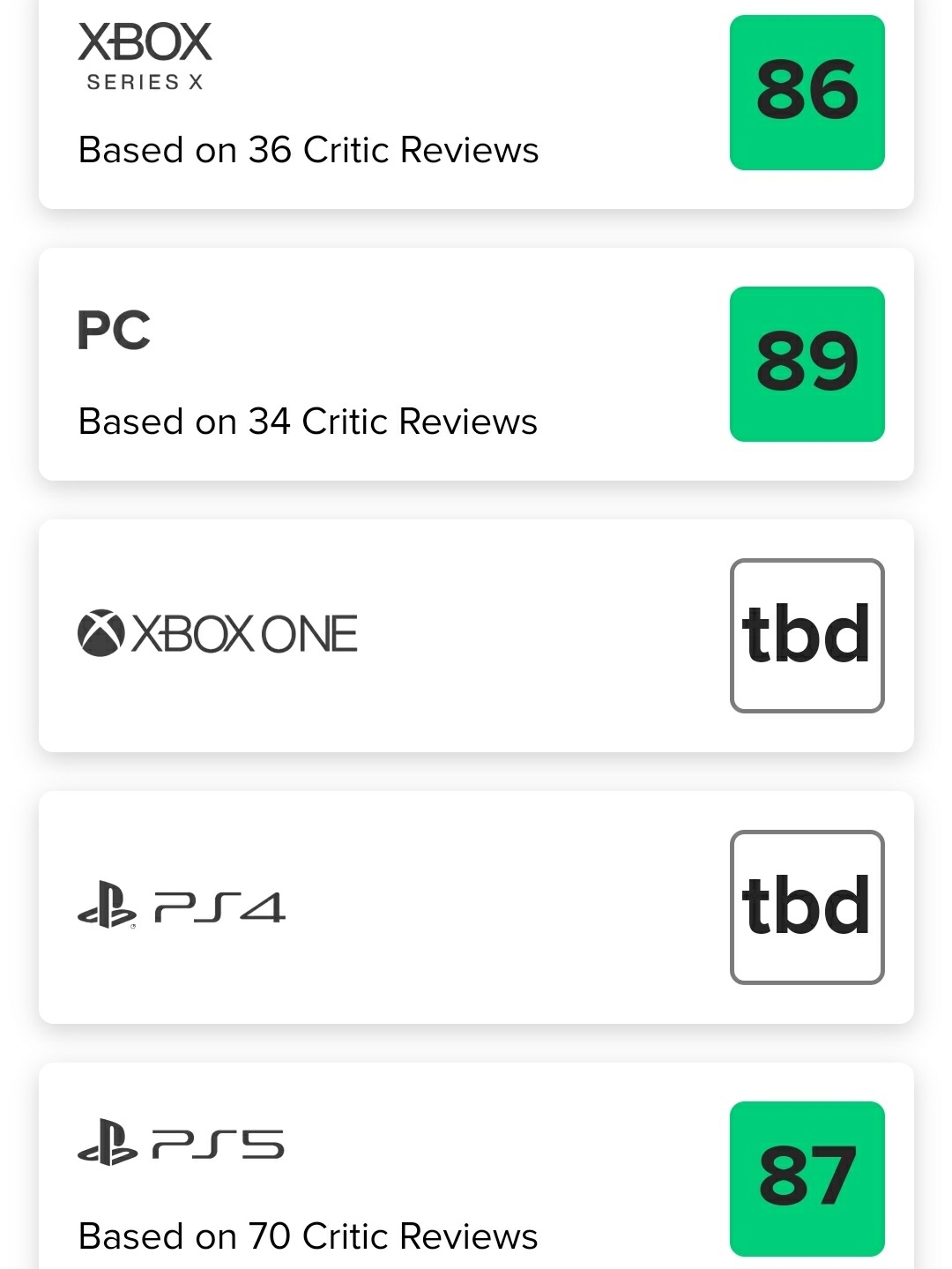Open the PC critic reviews card
Viewport: 952px width, 1269px height.
point(476,364)
